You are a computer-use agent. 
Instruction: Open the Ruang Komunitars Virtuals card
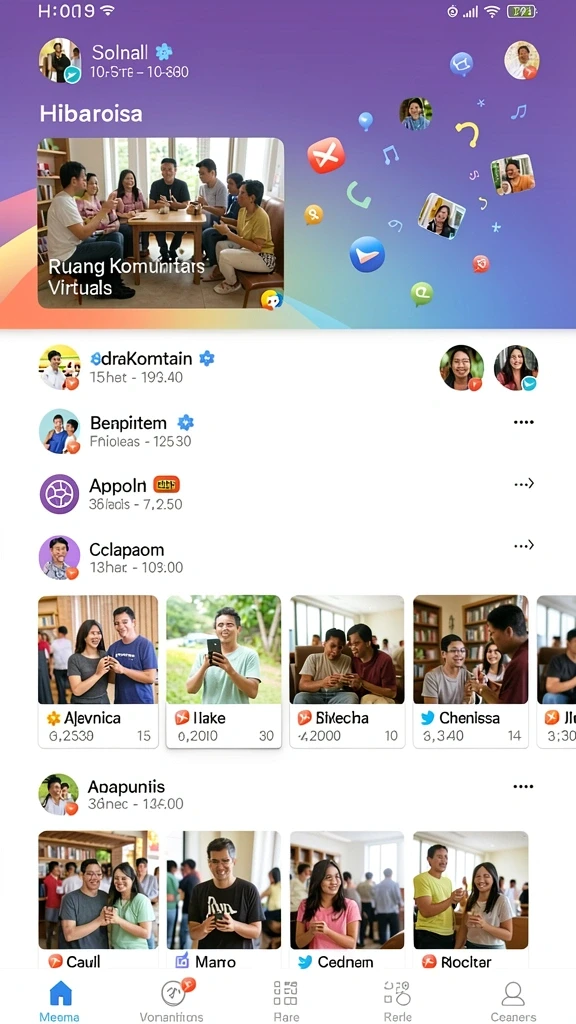pos(161,223)
